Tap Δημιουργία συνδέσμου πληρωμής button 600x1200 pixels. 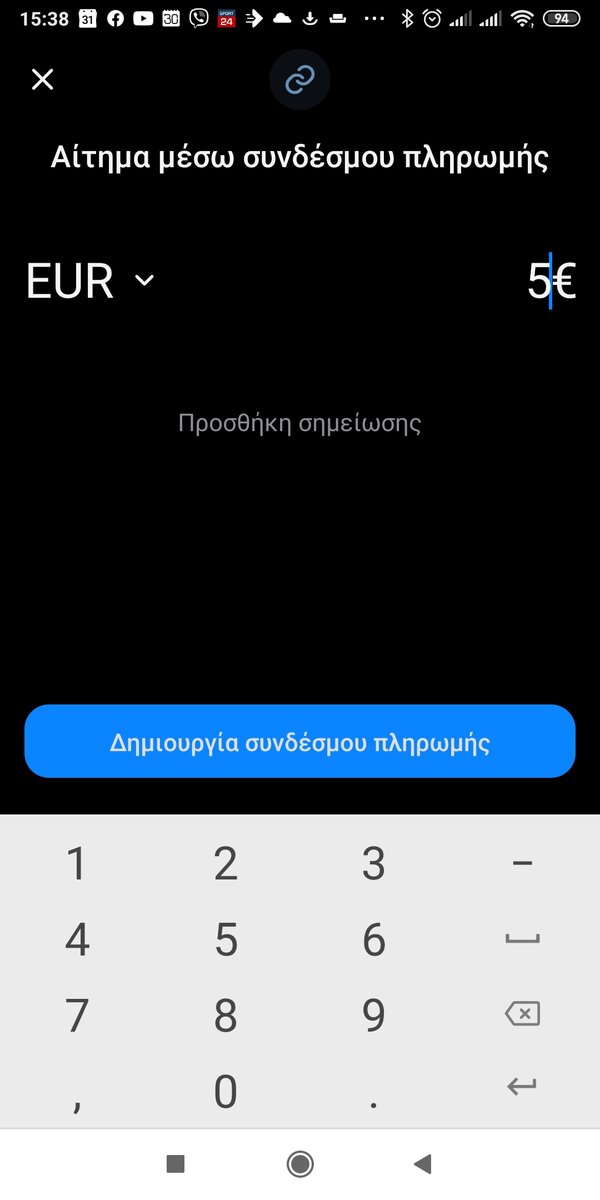tap(300, 742)
